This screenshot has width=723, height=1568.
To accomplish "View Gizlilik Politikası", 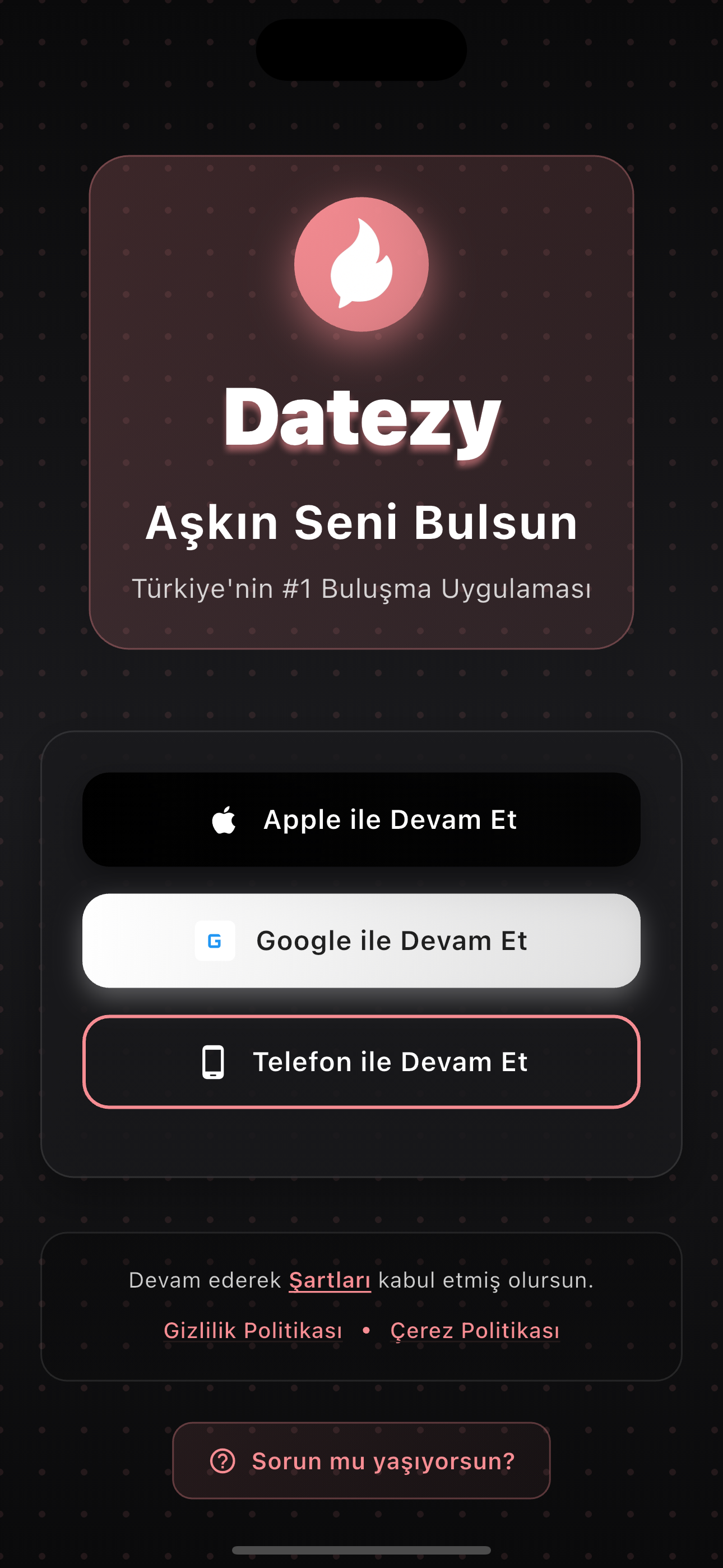I will (253, 1331).
